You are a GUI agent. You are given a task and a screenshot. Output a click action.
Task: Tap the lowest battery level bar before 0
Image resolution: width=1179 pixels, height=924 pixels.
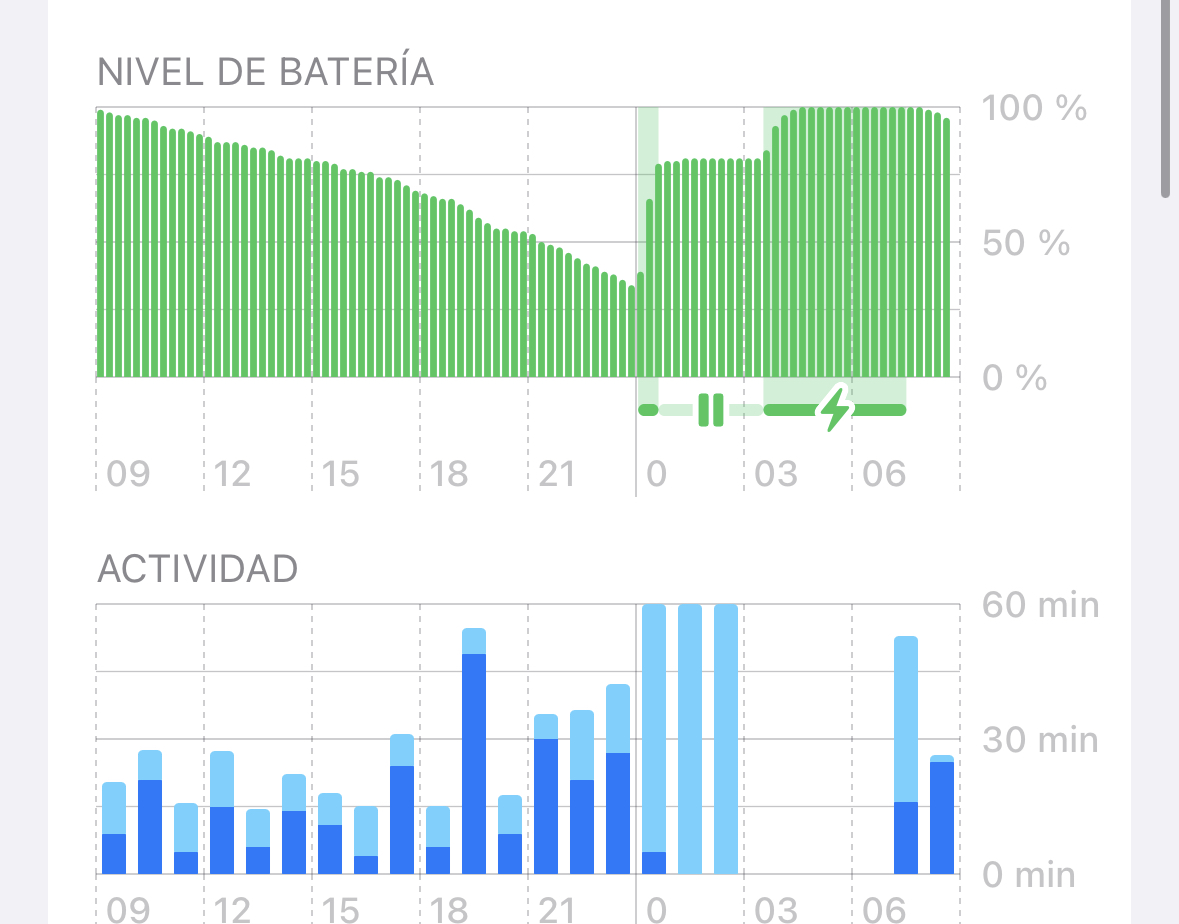632,331
